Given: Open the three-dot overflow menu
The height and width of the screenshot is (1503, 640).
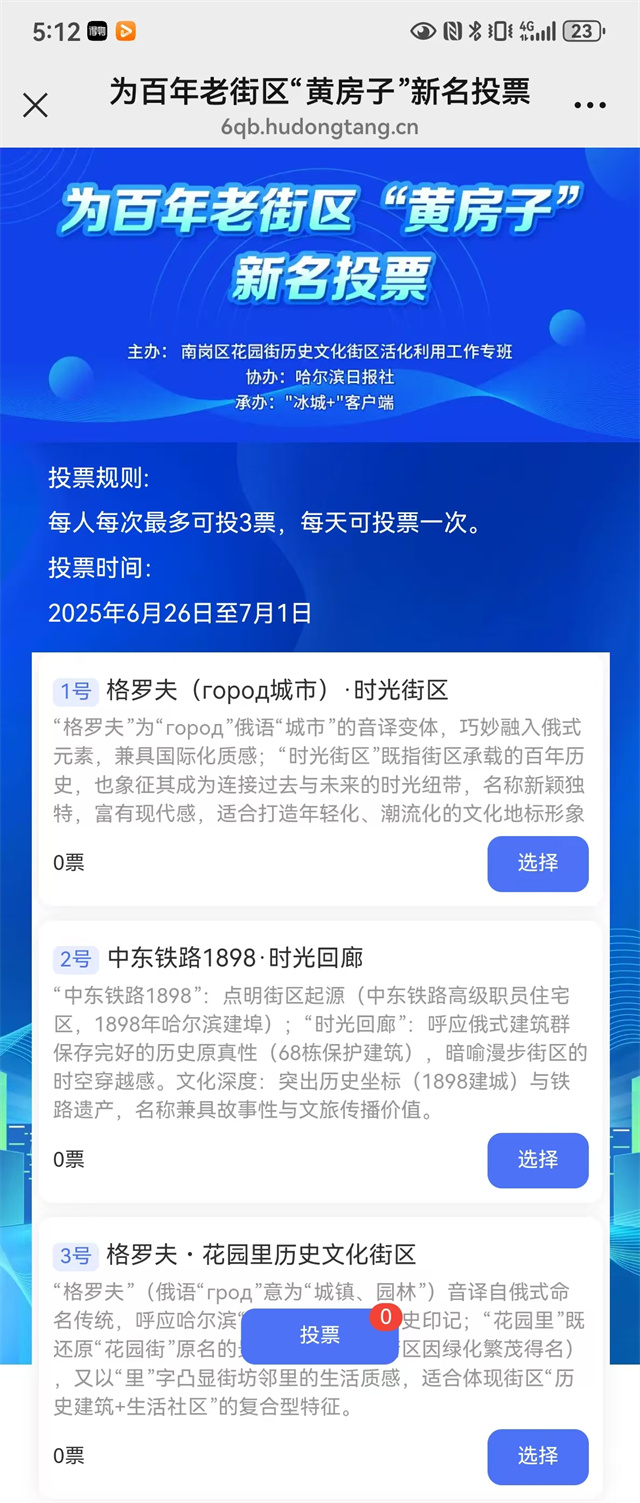Looking at the screenshot, I should click(x=590, y=106).
